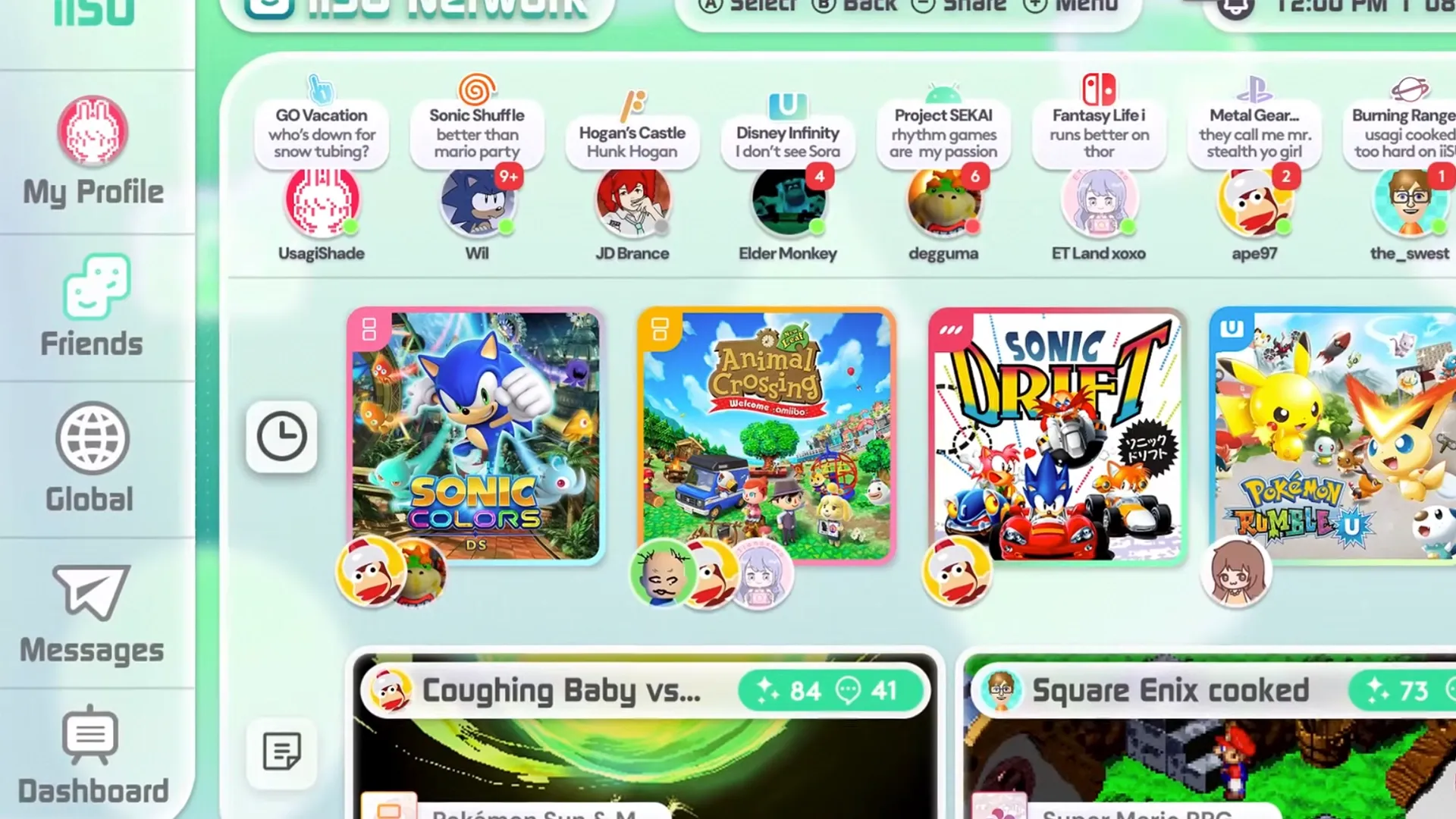View Elder Monkey's profile
The image size is (1456, 819).
788,201
